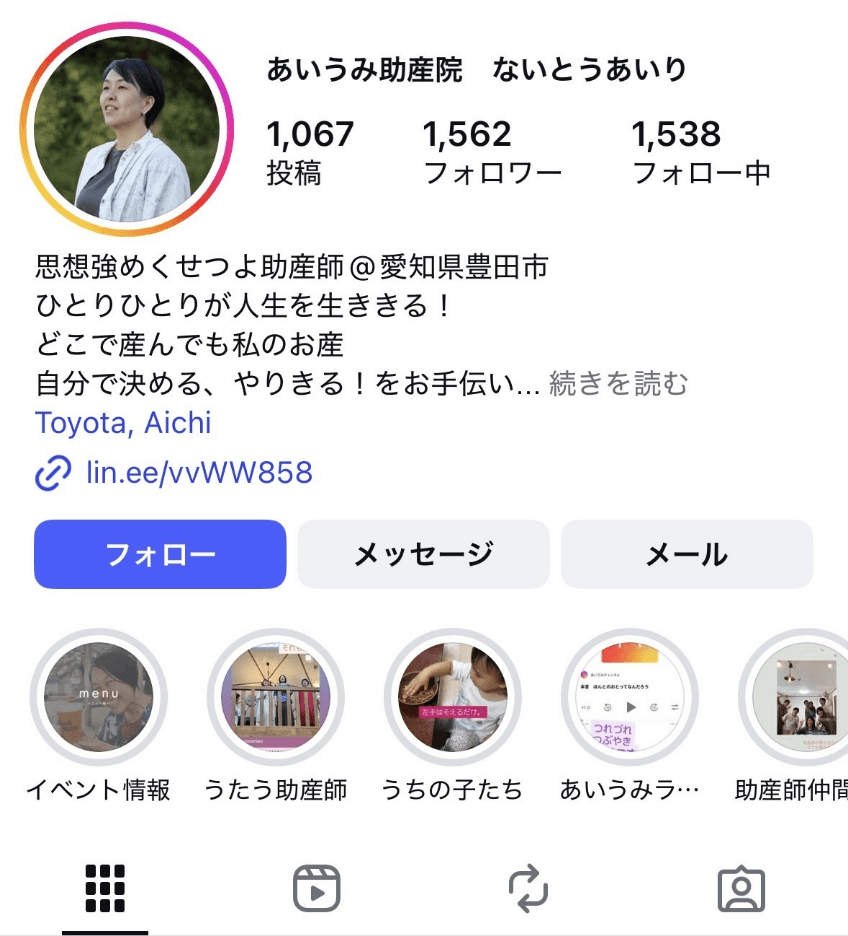This screenshot has width=848, height=936.
Task: Tap フォロー to follow the account
Action: tap(159, 554)
